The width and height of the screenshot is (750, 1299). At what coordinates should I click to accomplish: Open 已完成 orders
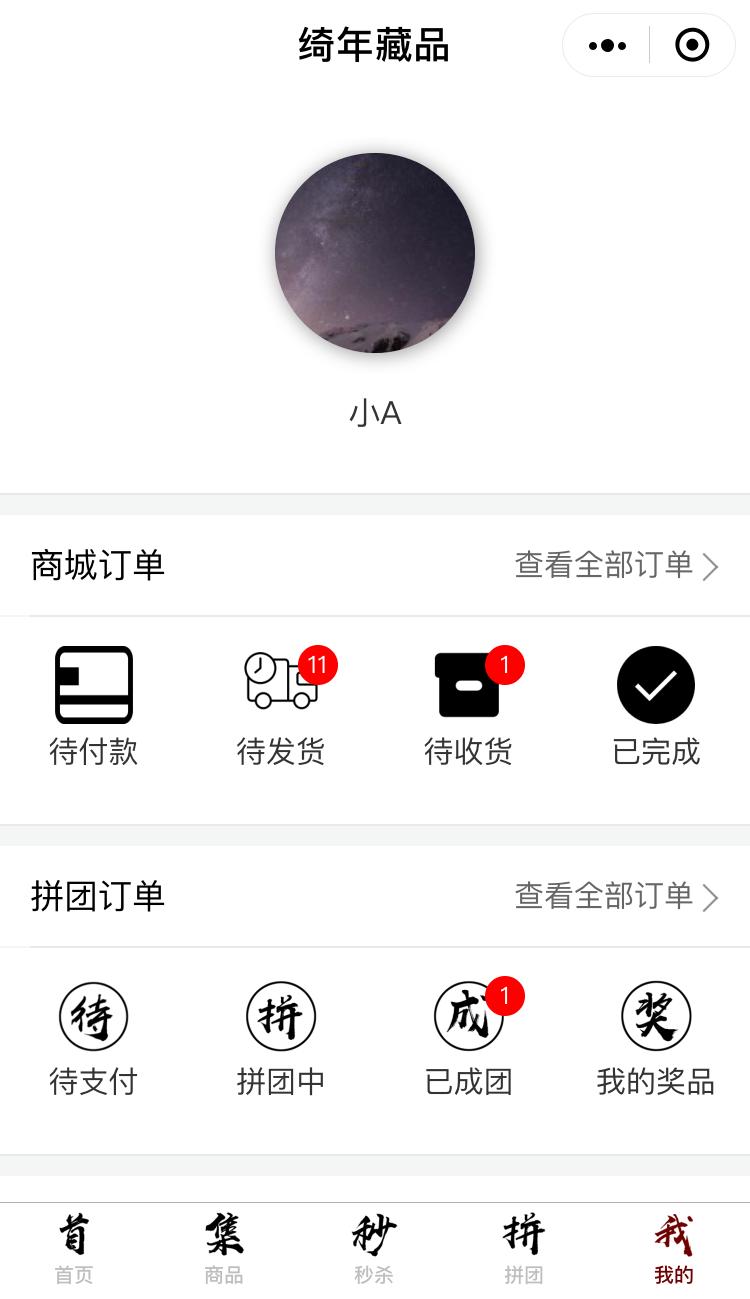[x=656, y=707]
